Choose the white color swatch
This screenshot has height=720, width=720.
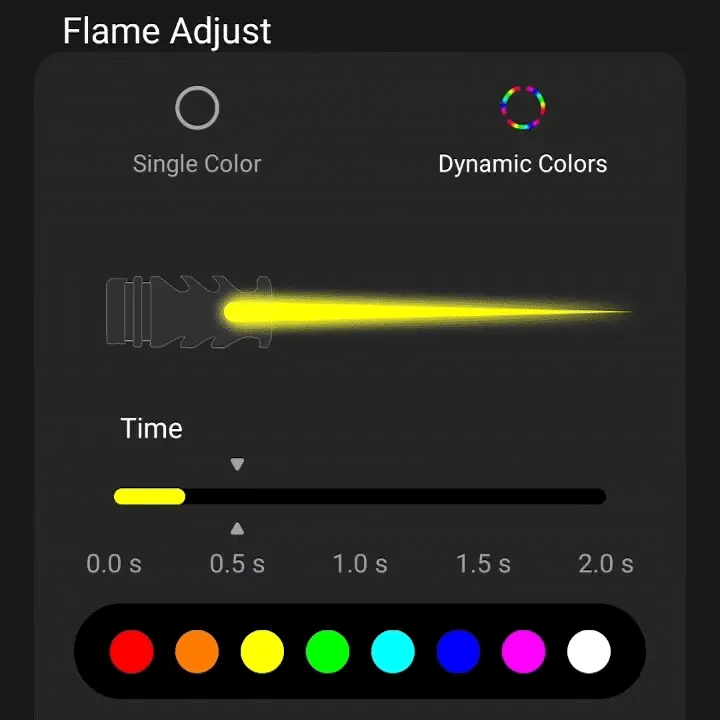click(x=589, y=652)
